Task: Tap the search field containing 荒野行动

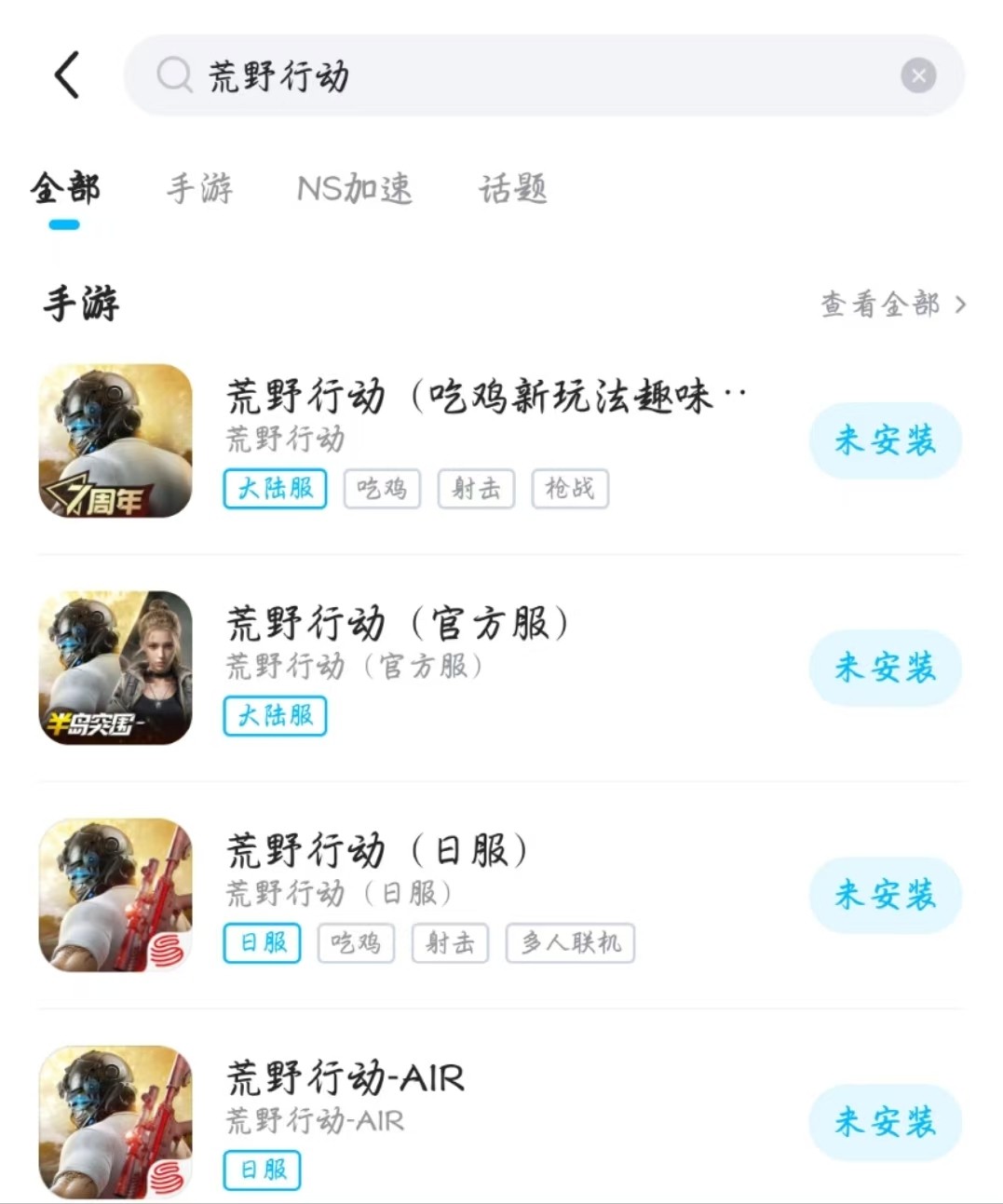Action: click(522, 75)
